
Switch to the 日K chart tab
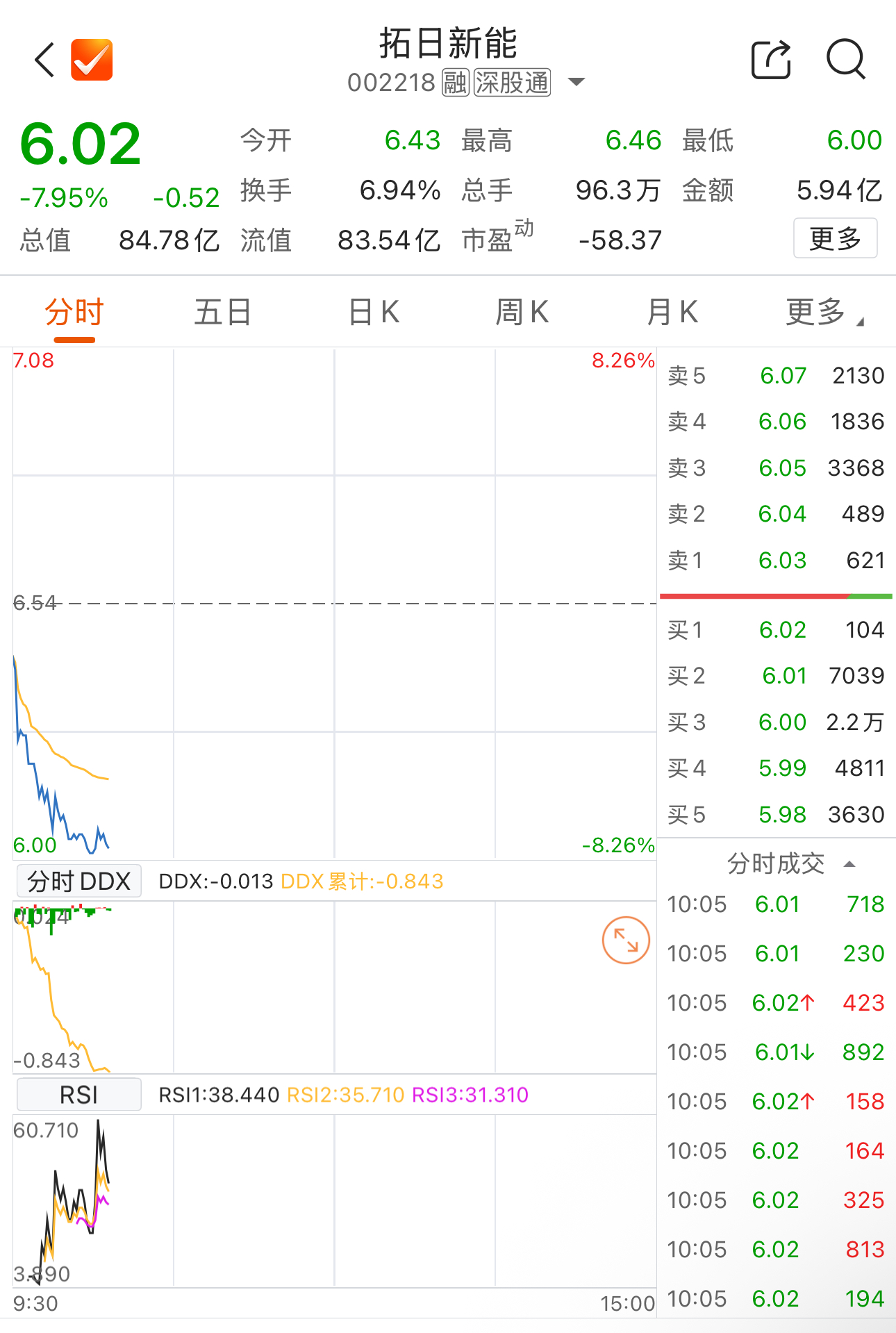(374, 312)
